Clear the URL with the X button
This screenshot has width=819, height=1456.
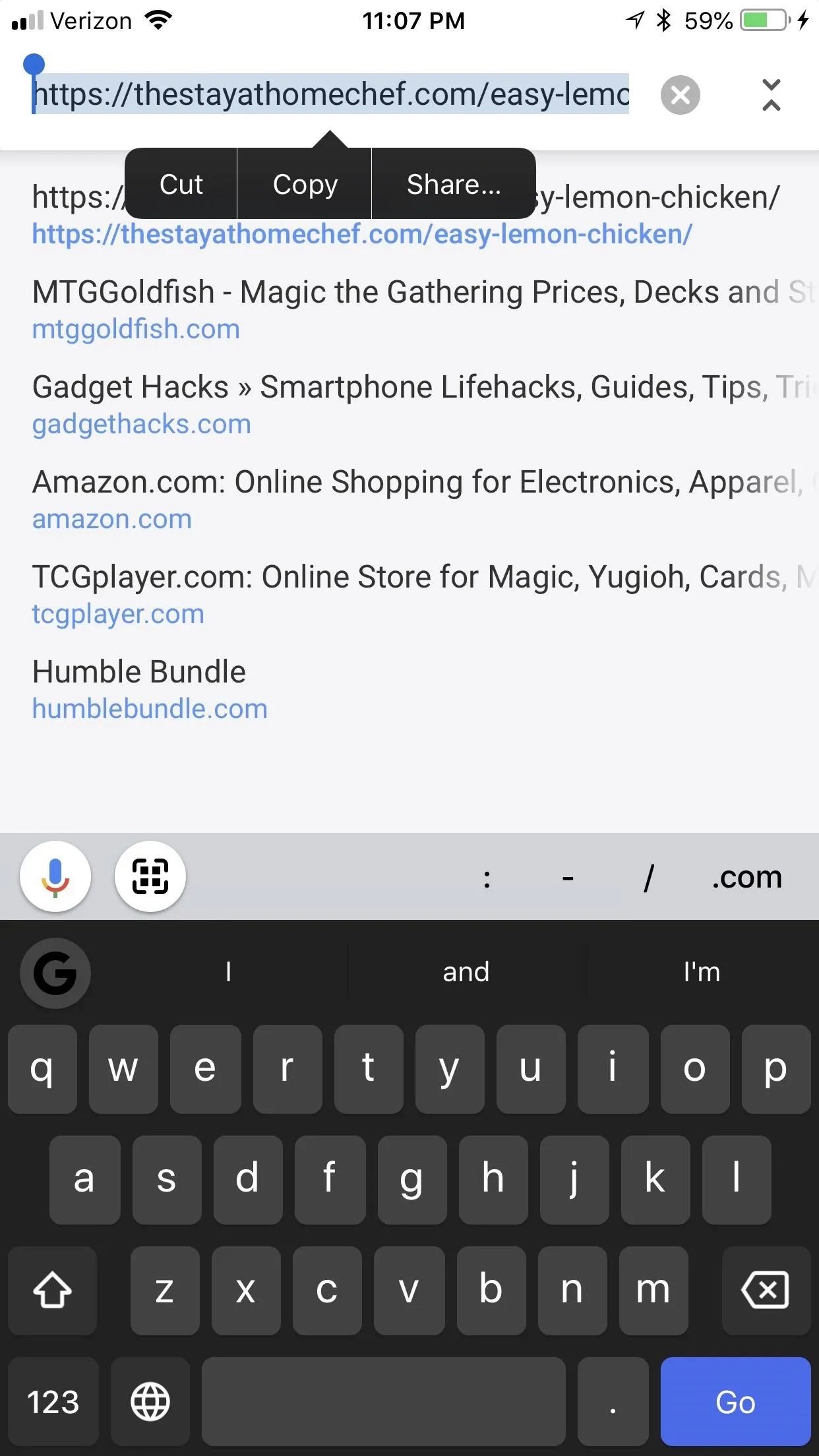click(680, 95)
